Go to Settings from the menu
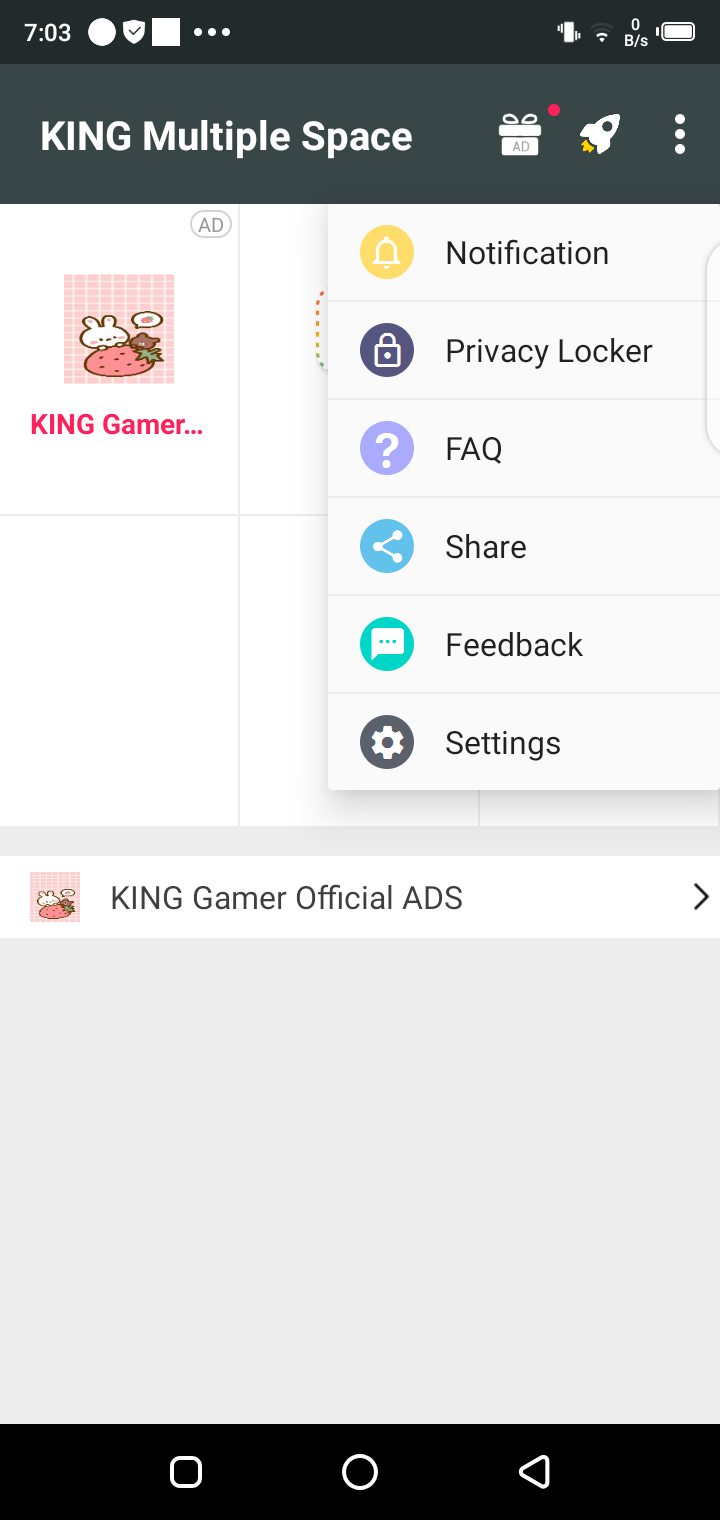This screenshot has width=720, height=1520. [x=502, y=743]
